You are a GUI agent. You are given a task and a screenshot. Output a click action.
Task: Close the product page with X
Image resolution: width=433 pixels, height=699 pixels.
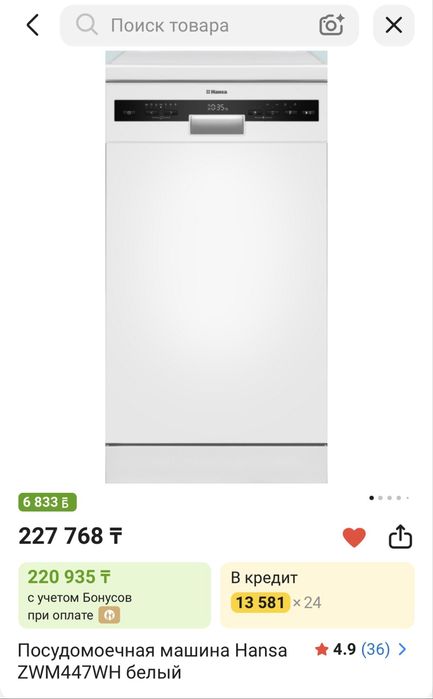[x=394, y=25]
